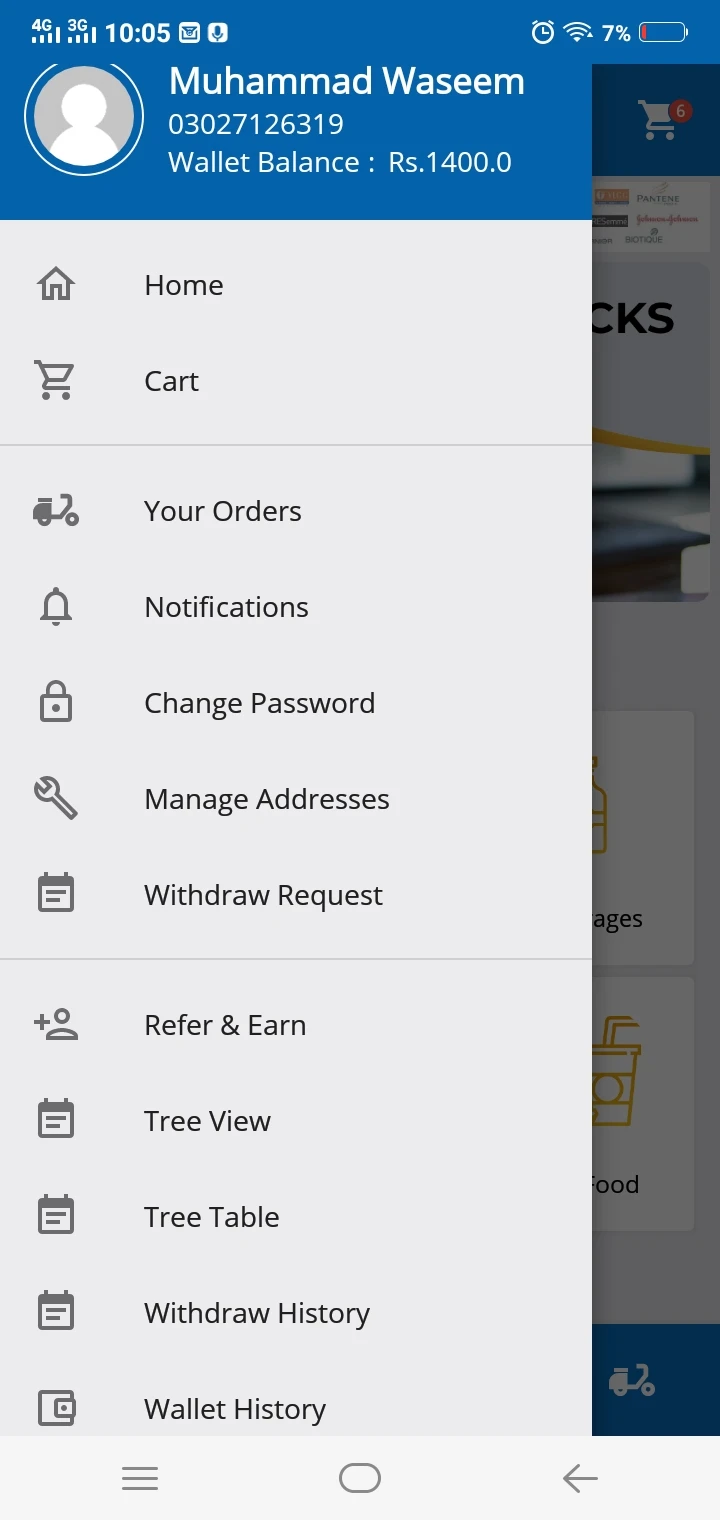Open Manage Addresses
Screen dimensions: 720x1520
[266, 799]
